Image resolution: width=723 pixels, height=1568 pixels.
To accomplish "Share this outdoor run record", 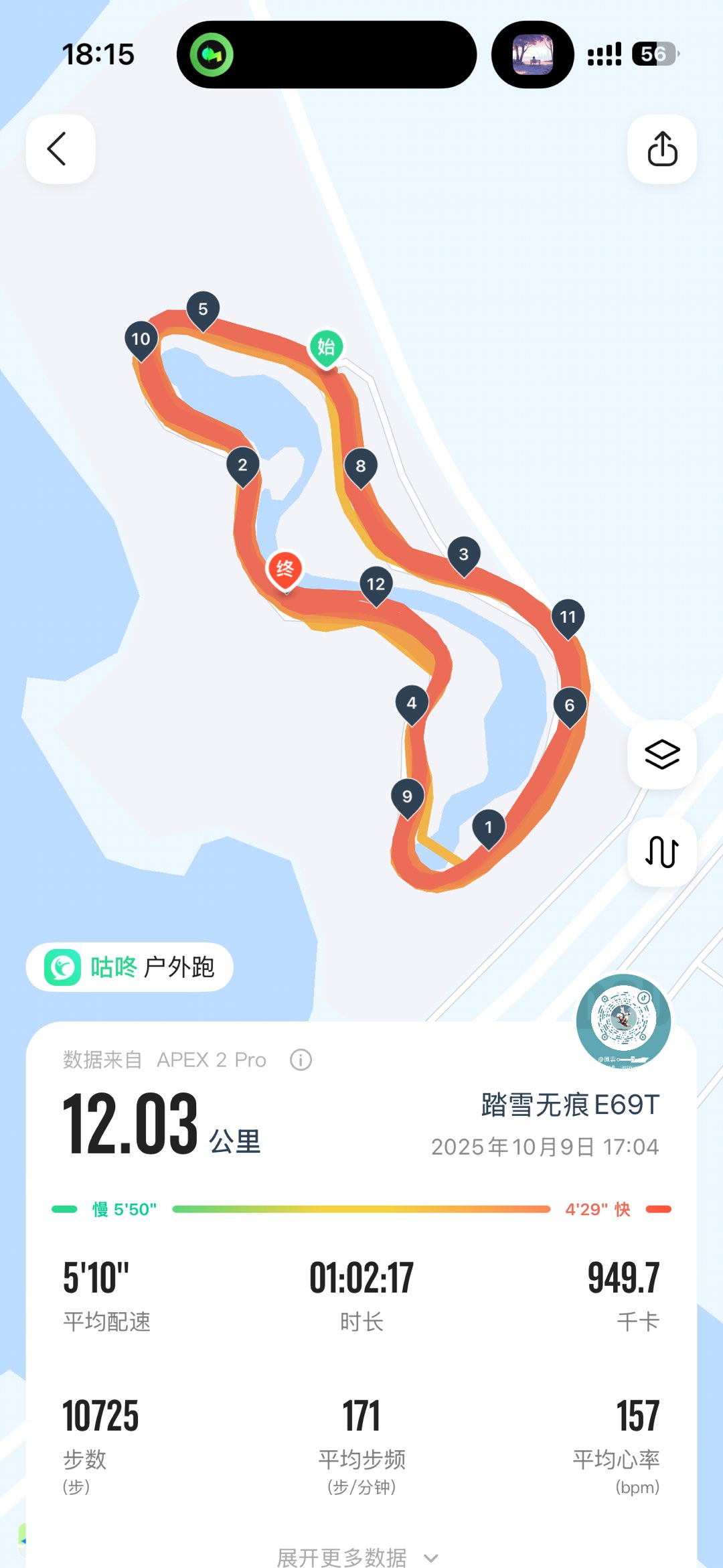I will tap(661, 149).
